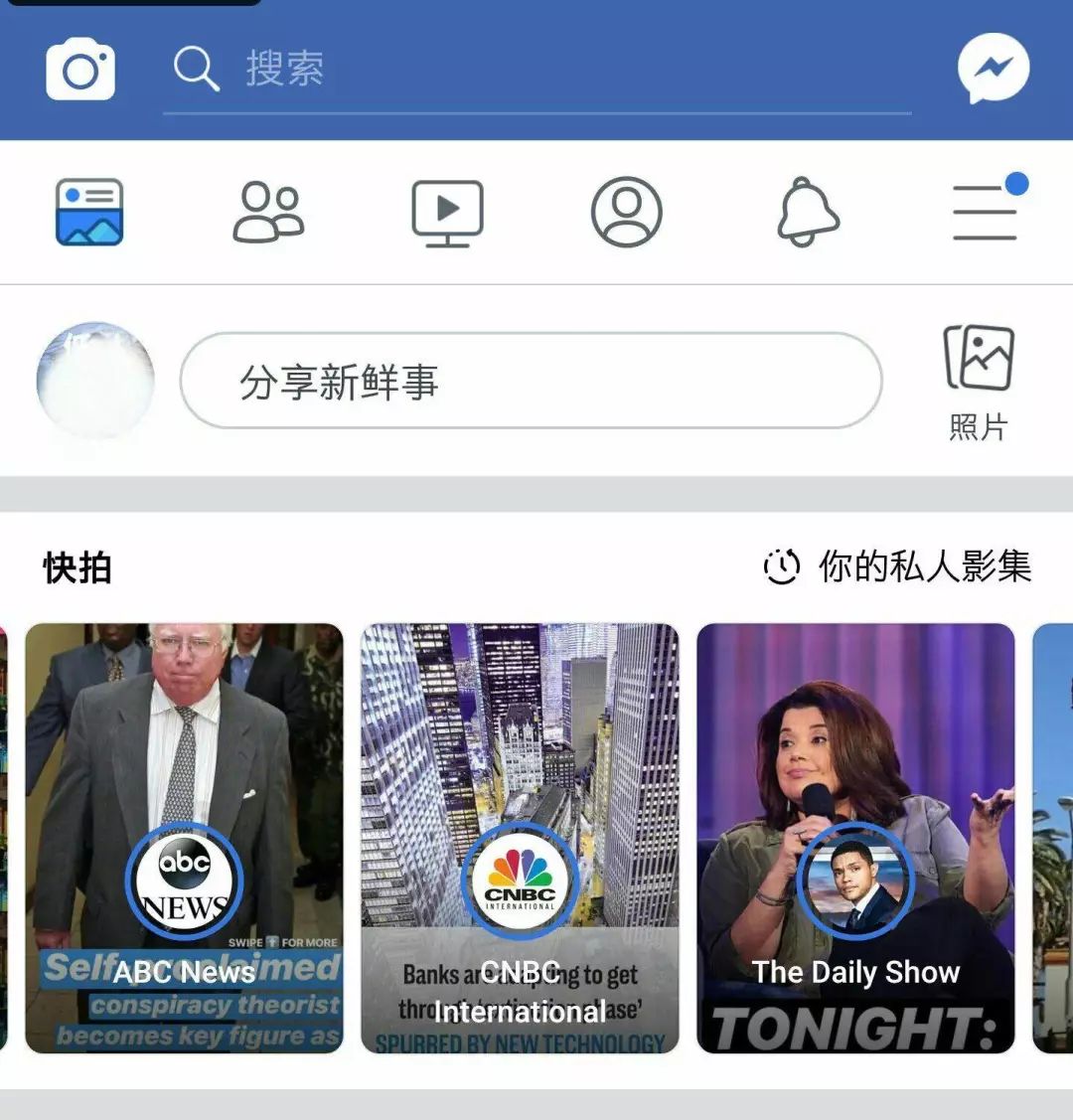Open 你的私人影集 story archive
This screenshot has height=1120, width=1073.
coord(898,566)
